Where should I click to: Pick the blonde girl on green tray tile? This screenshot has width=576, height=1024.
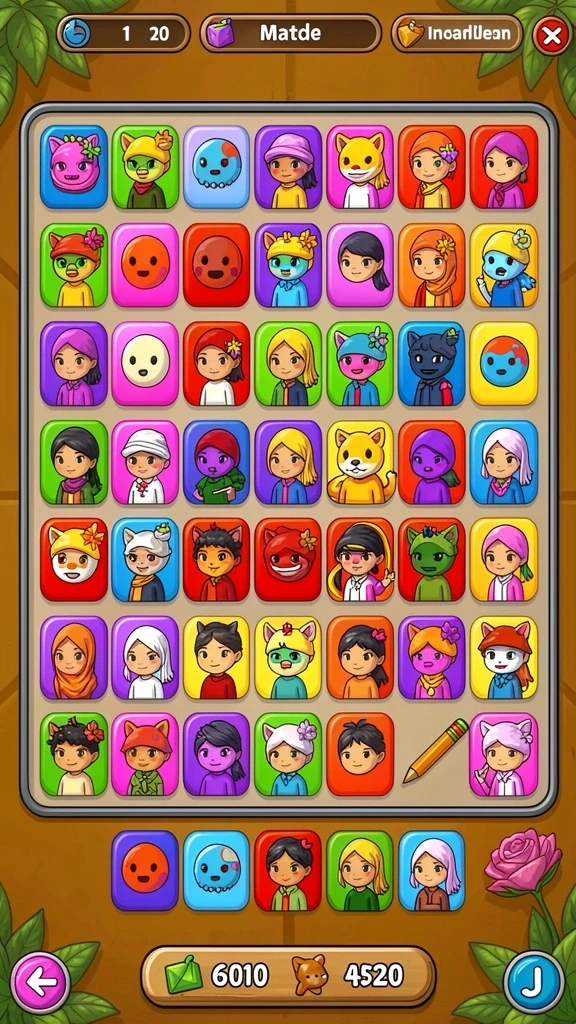point(360,871)
